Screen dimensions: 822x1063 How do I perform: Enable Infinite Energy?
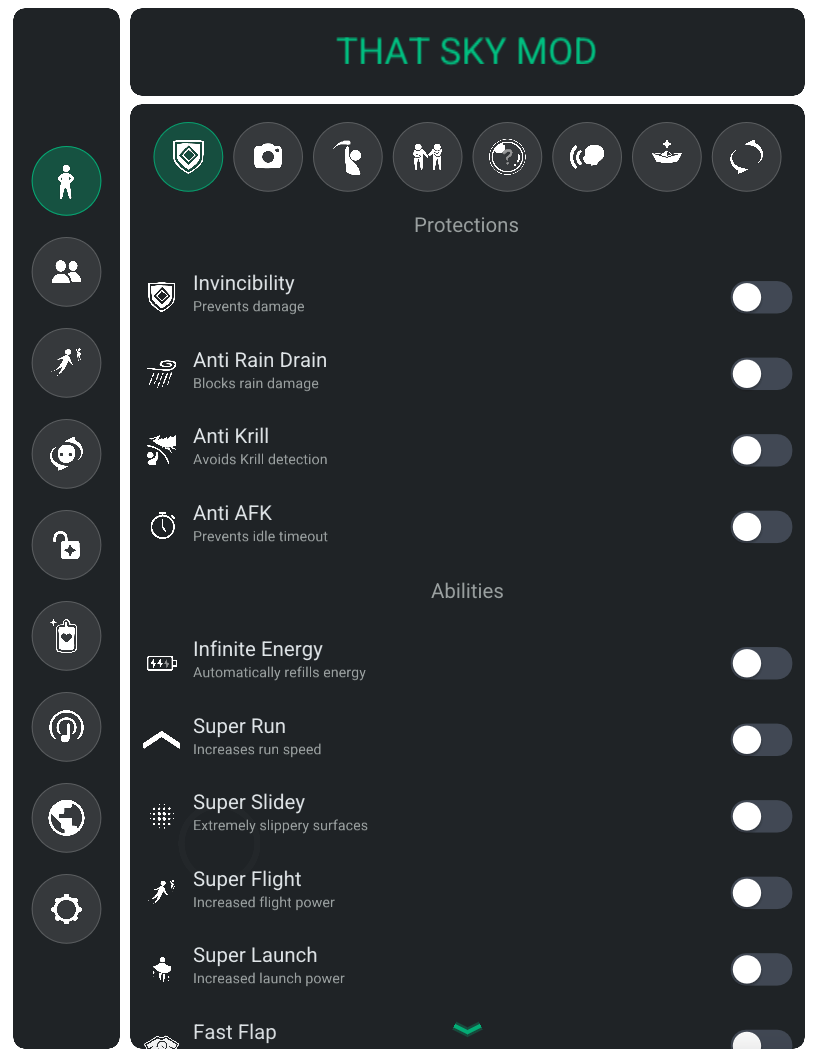click(761, 664)
